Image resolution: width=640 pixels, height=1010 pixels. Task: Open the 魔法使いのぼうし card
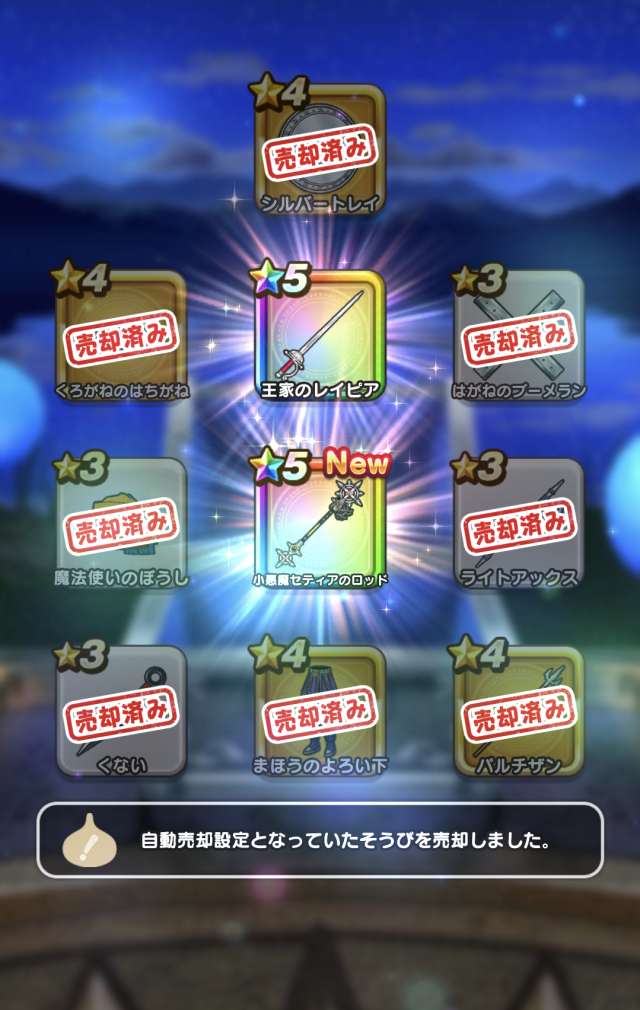coord(121,522)
